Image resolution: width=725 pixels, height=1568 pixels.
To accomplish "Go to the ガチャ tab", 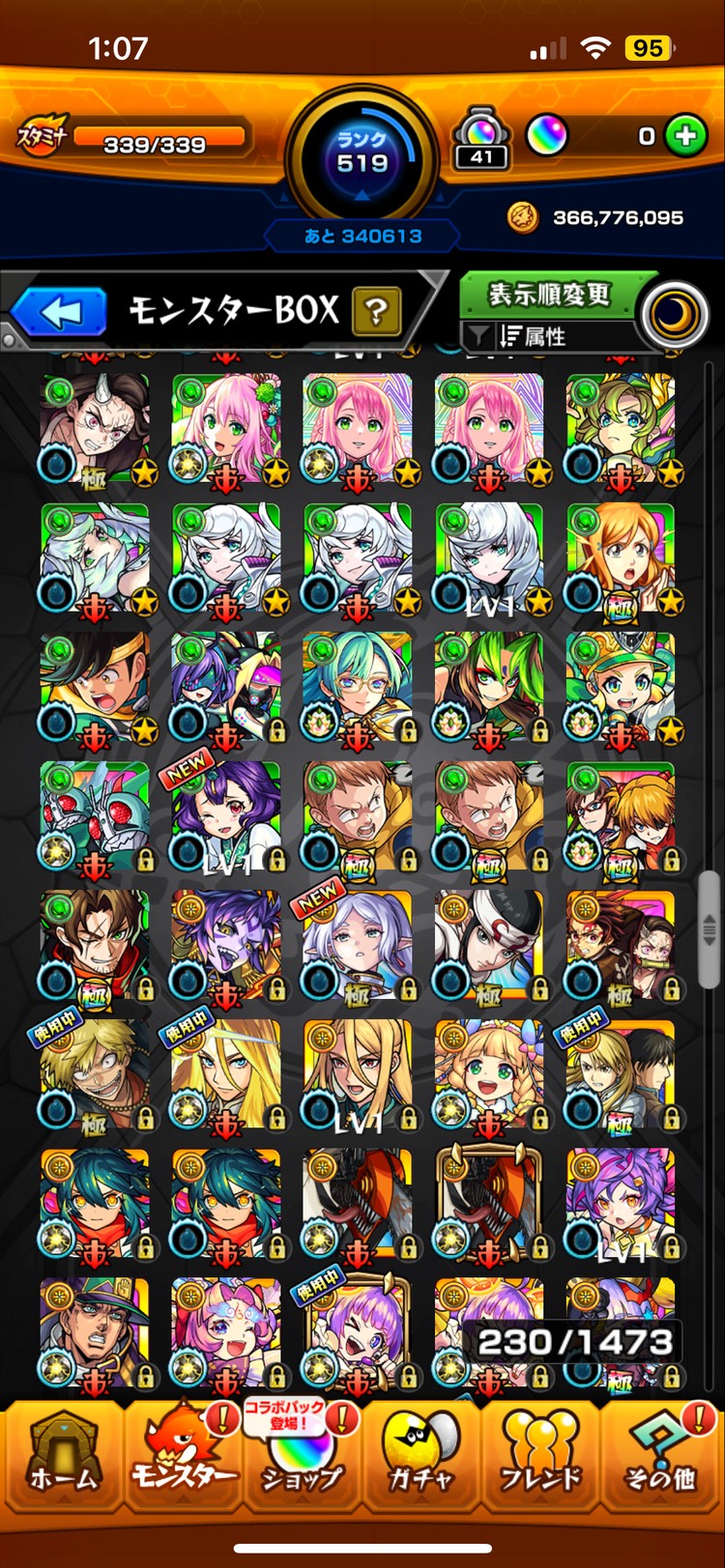I will click(420, 1457).
